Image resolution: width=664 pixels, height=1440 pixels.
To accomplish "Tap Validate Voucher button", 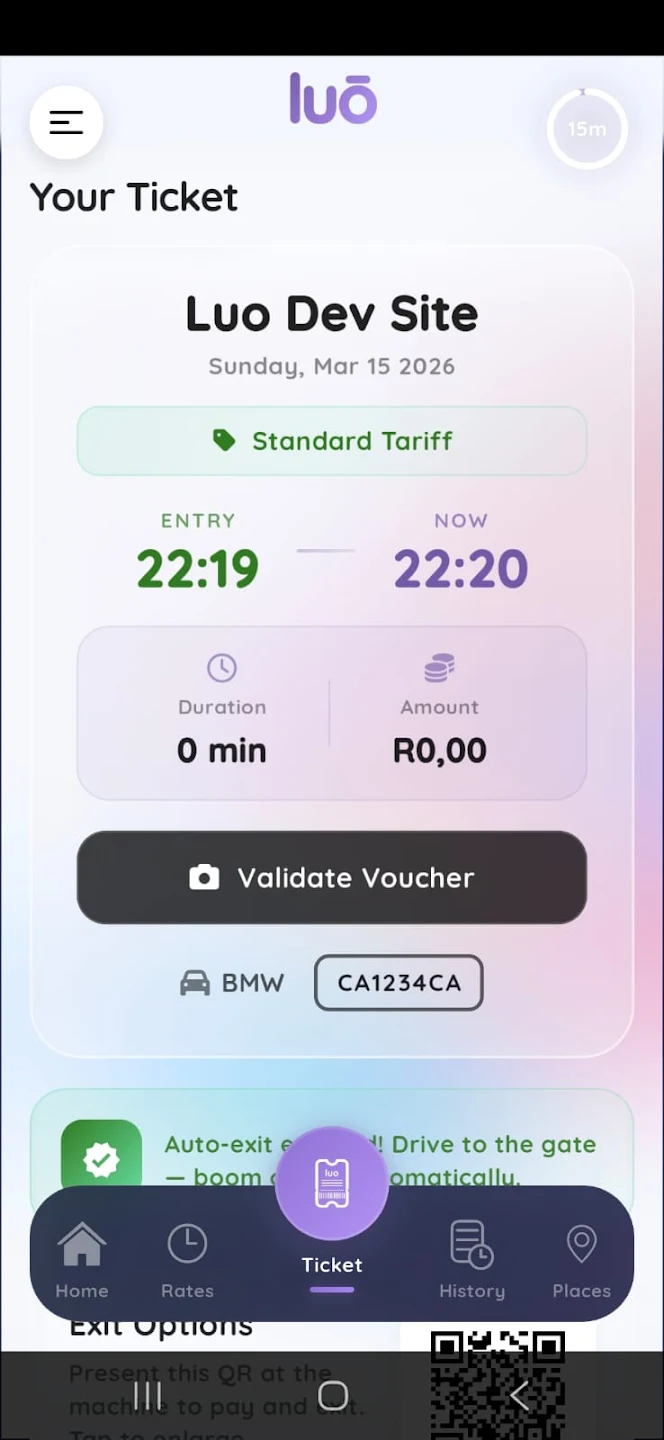I will pyautogui.click(x=332, y=877).
